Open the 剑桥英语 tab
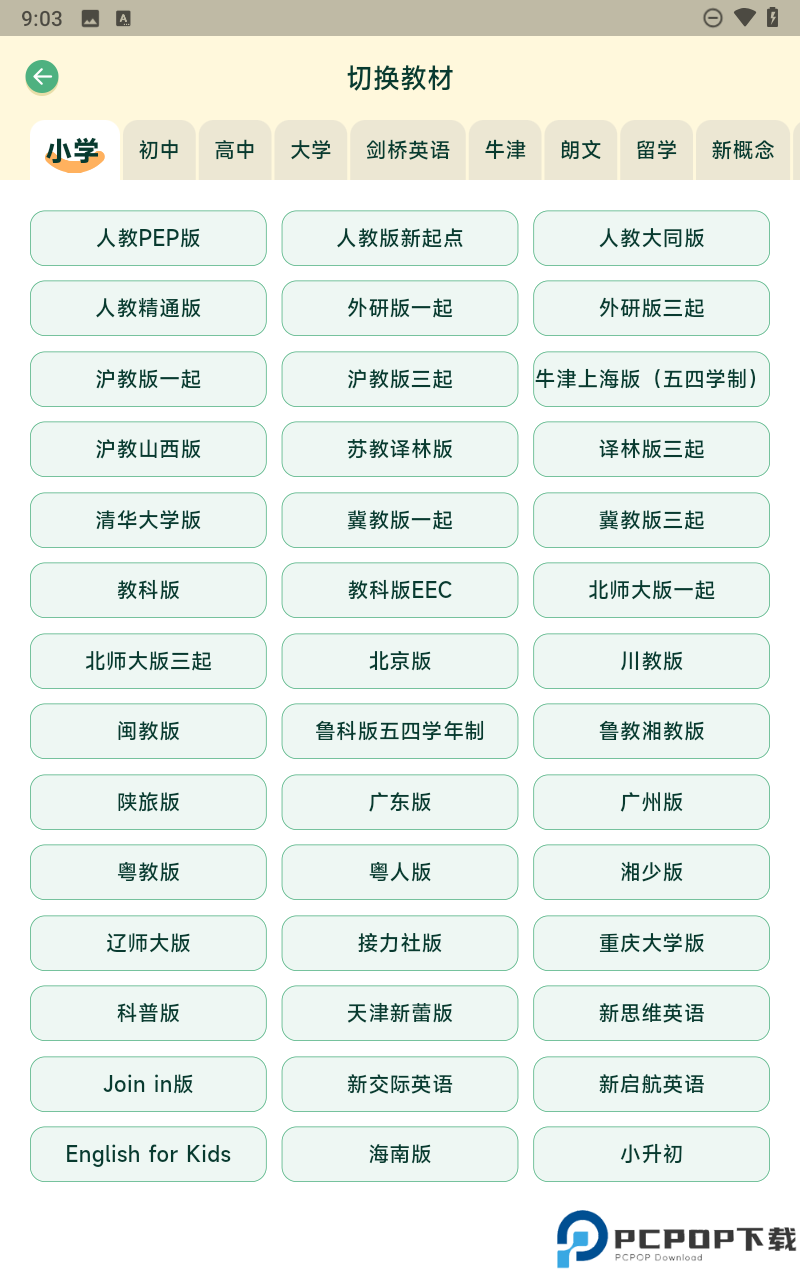The height and width of the screenshot is (1280, 800). coord(407,149)
